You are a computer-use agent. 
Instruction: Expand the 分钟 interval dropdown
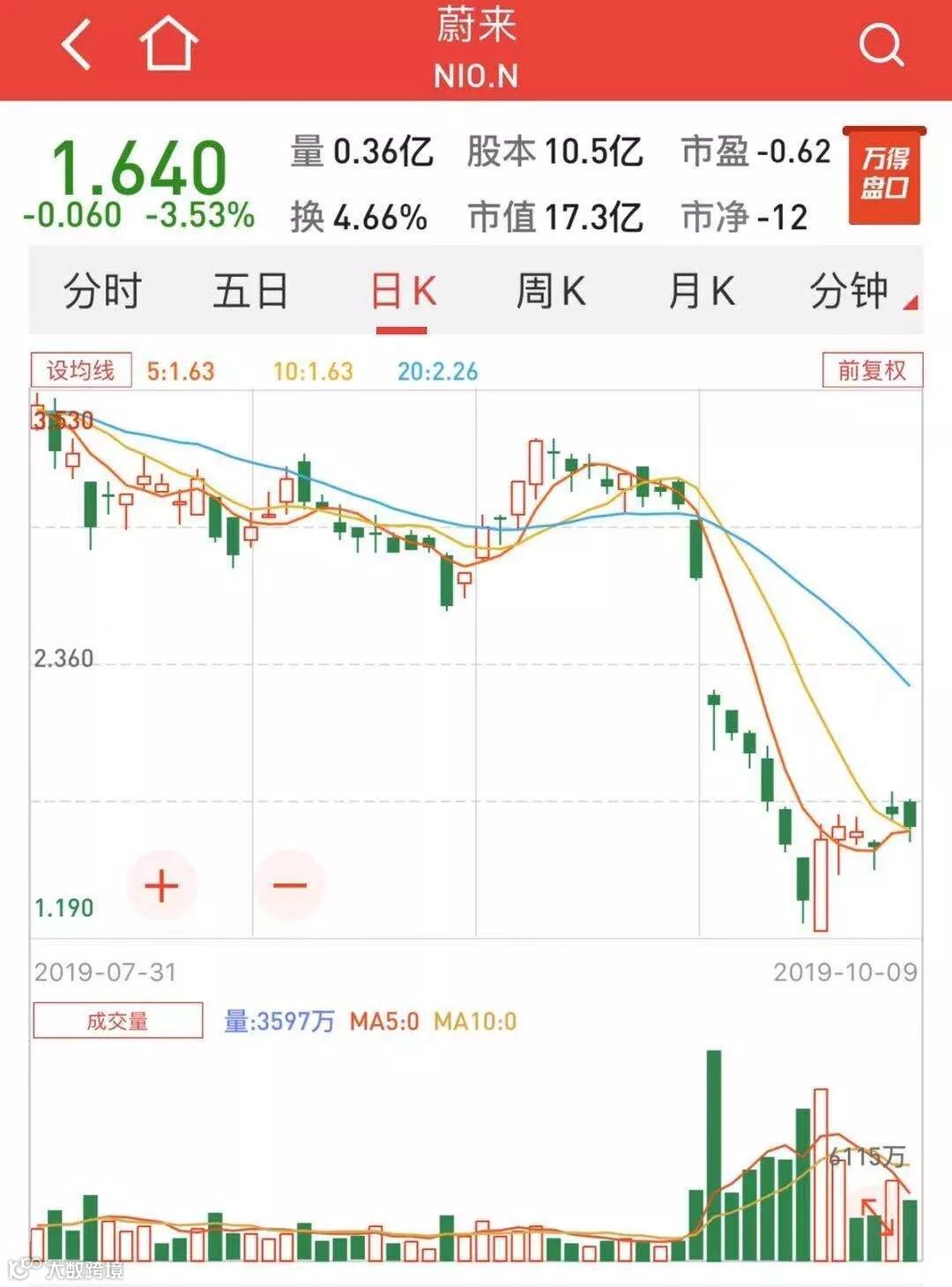click(855, 291)
